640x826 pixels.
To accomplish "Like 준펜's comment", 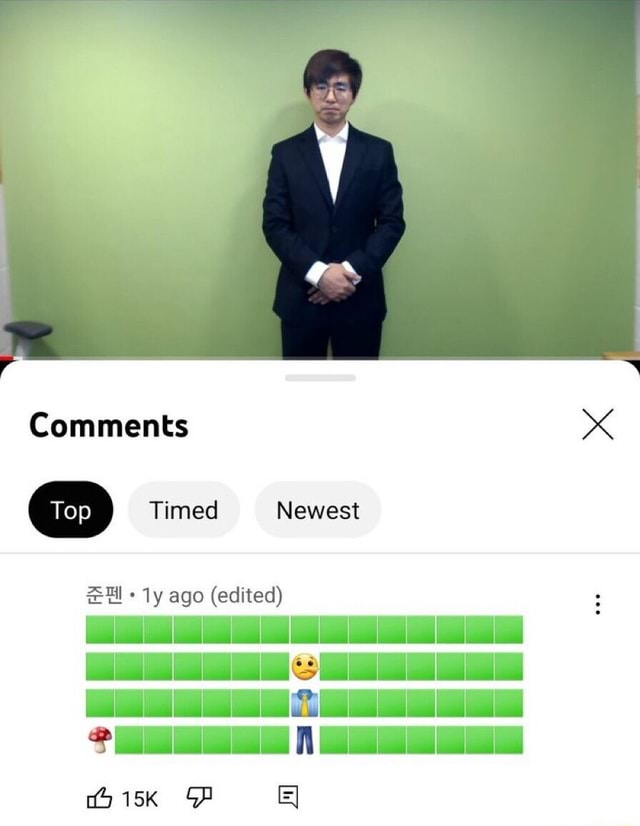I will 101,797.
